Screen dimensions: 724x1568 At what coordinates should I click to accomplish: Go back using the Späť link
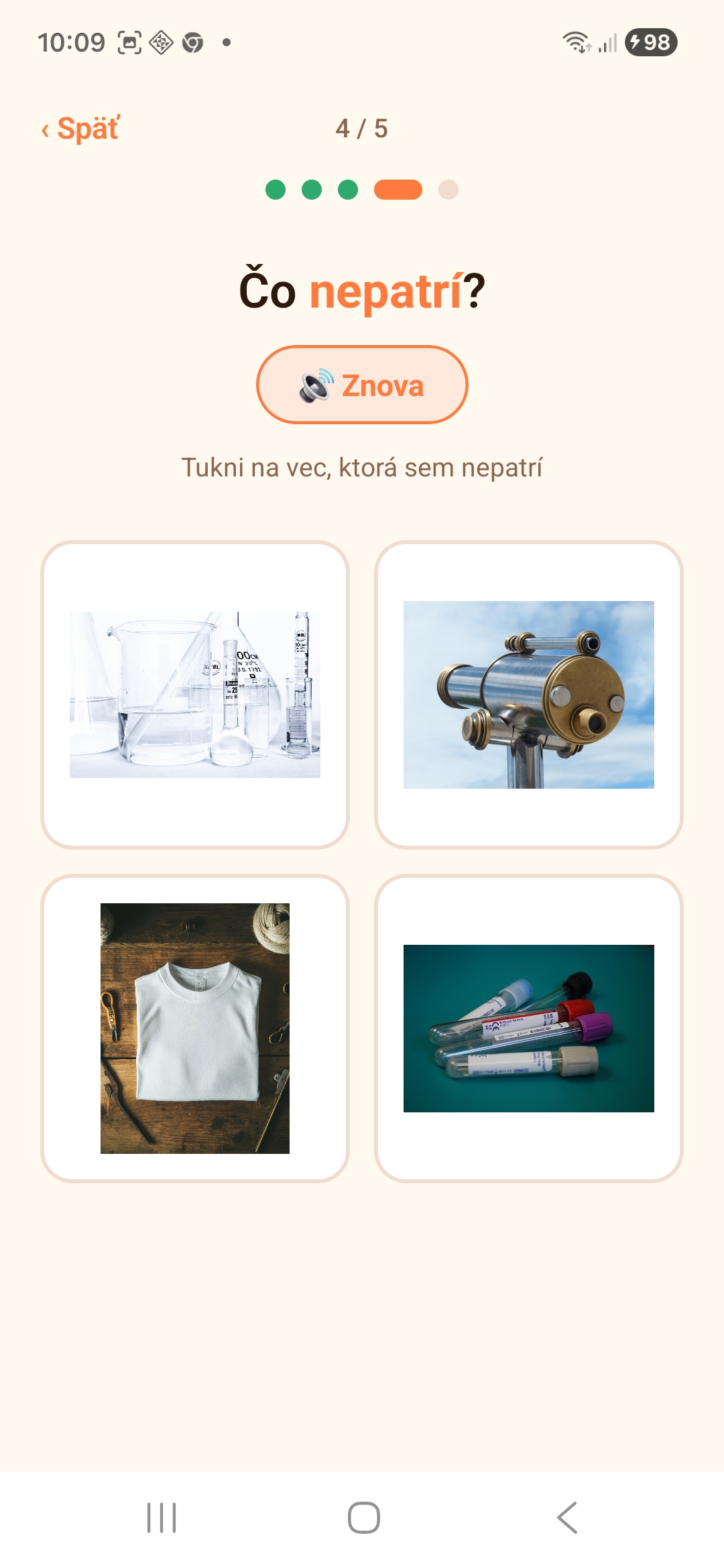[x=80, y=128]
